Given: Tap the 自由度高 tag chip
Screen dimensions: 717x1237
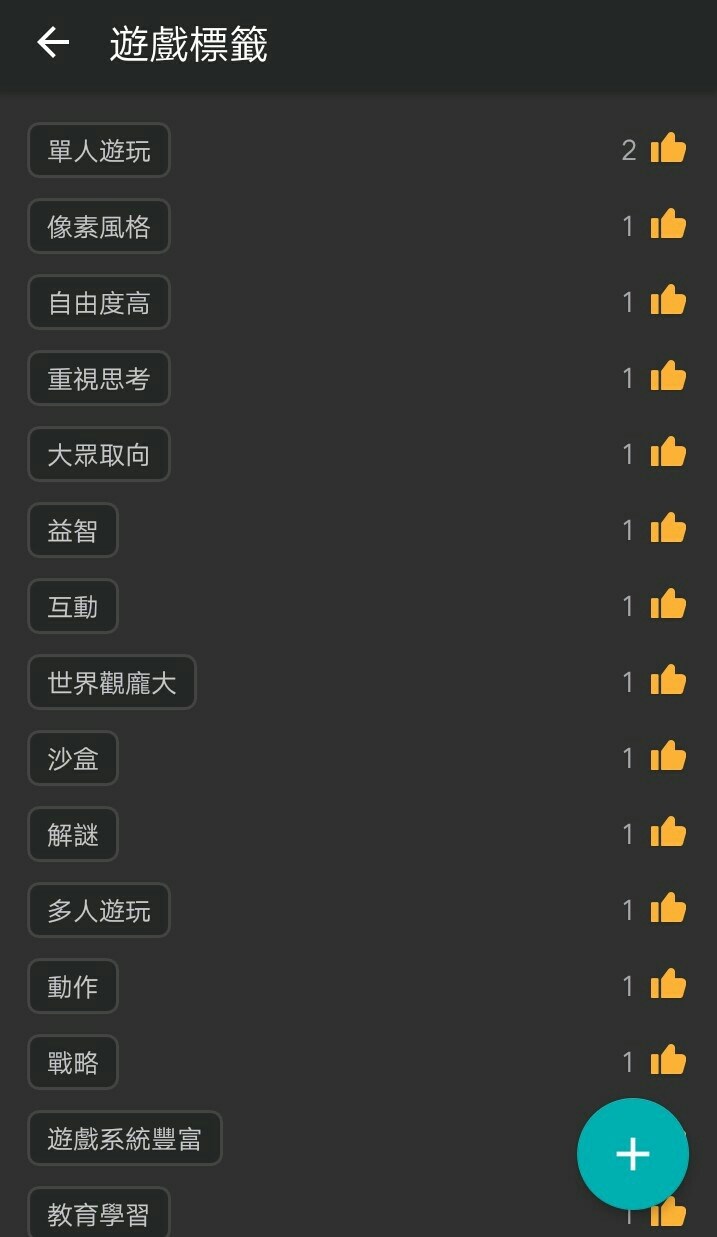Looking at the screenshot, I should tap(99, 302).
